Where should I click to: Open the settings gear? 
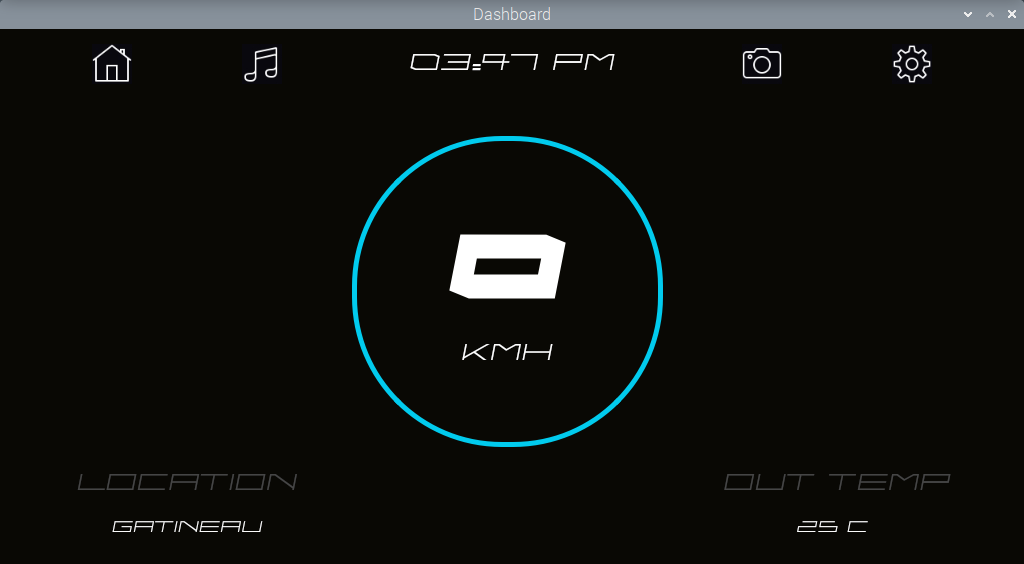(911, 64)
